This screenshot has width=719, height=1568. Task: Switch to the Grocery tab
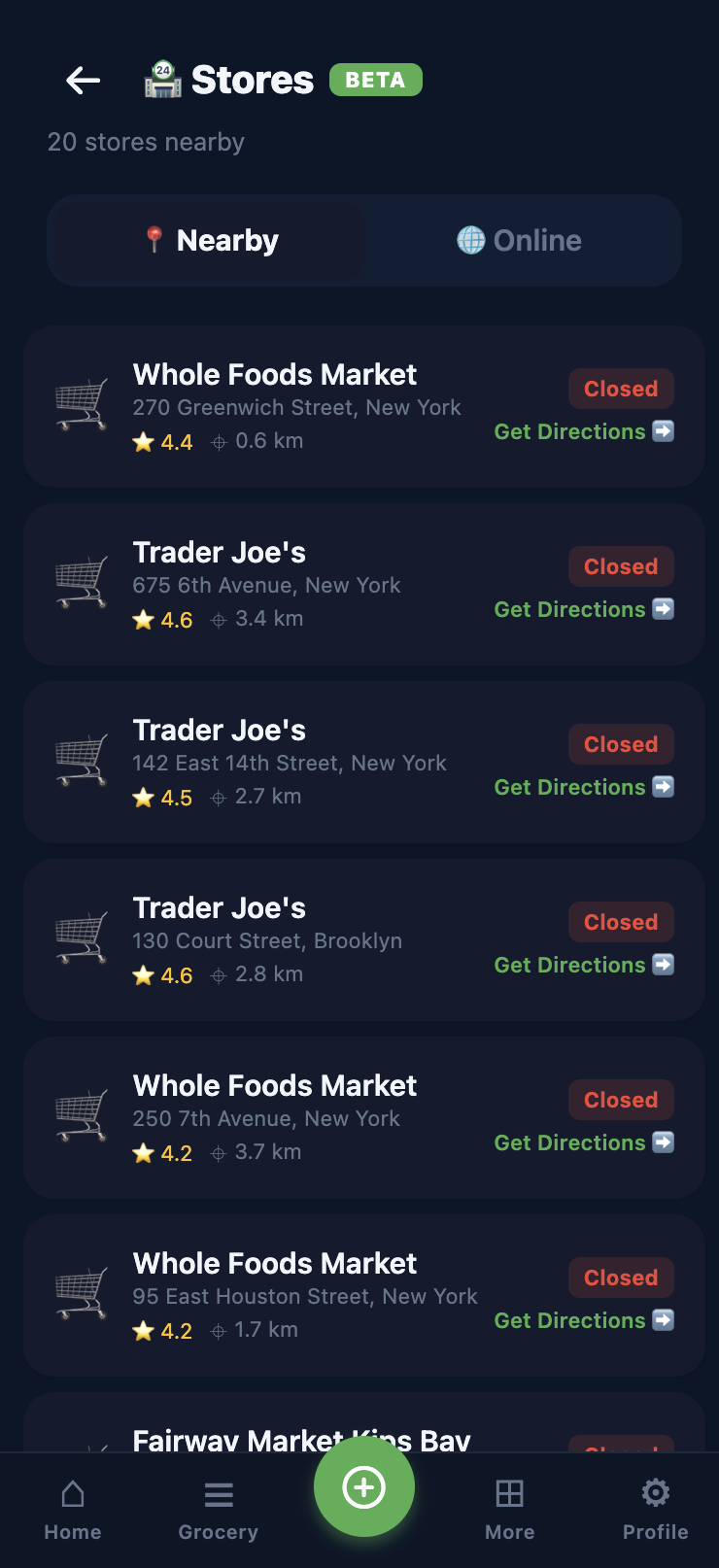click(x=219, y=1510)
